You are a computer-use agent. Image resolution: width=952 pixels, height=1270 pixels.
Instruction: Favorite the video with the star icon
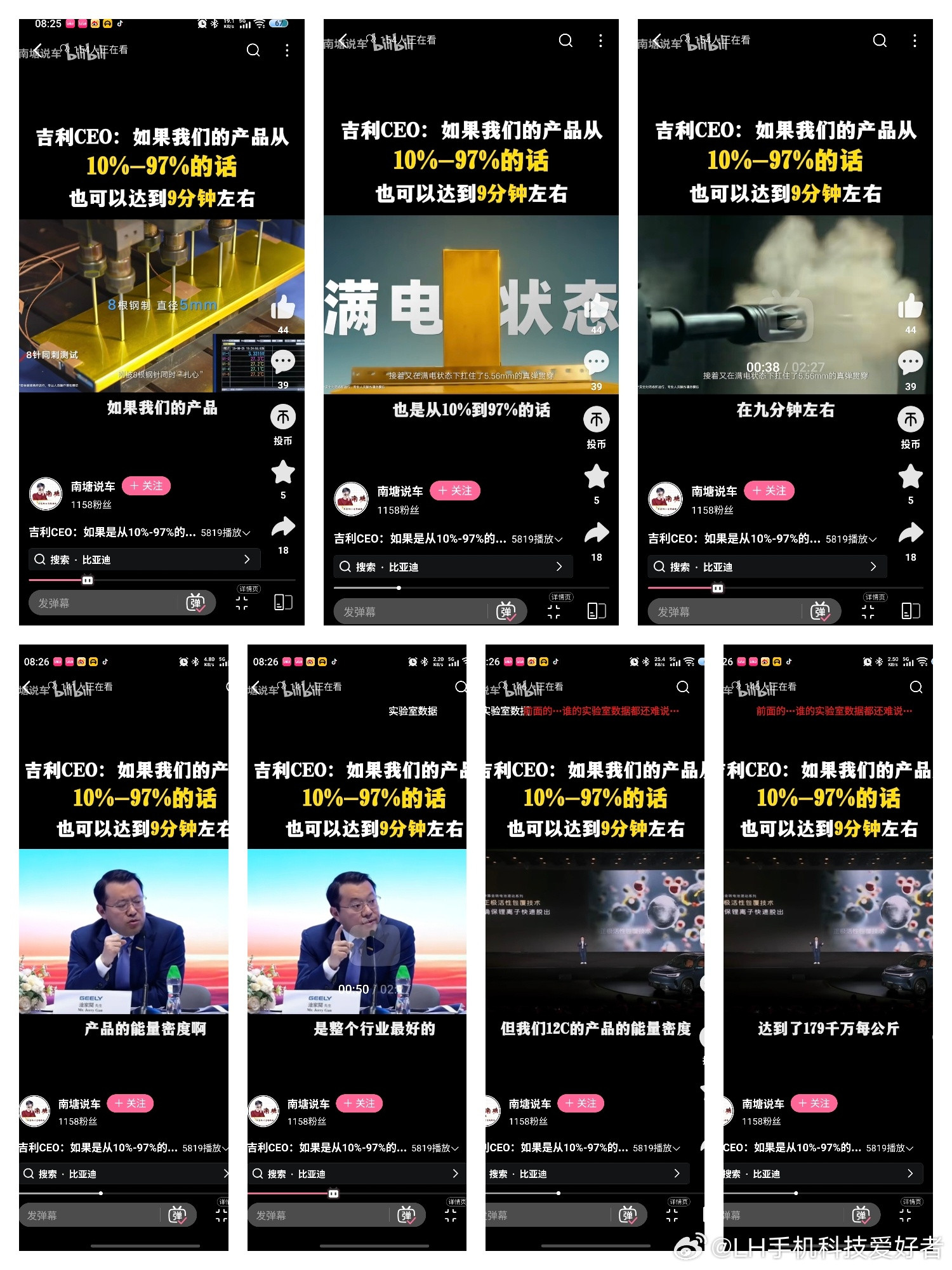tap(284, 472)
